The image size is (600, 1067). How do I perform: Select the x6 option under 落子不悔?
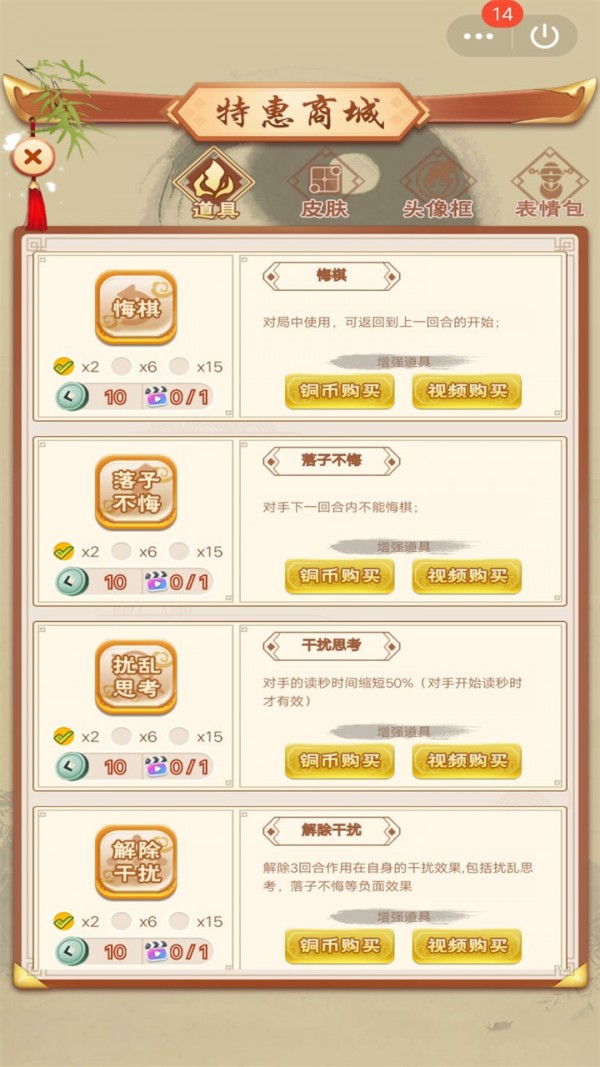click(x=122, y=552)
